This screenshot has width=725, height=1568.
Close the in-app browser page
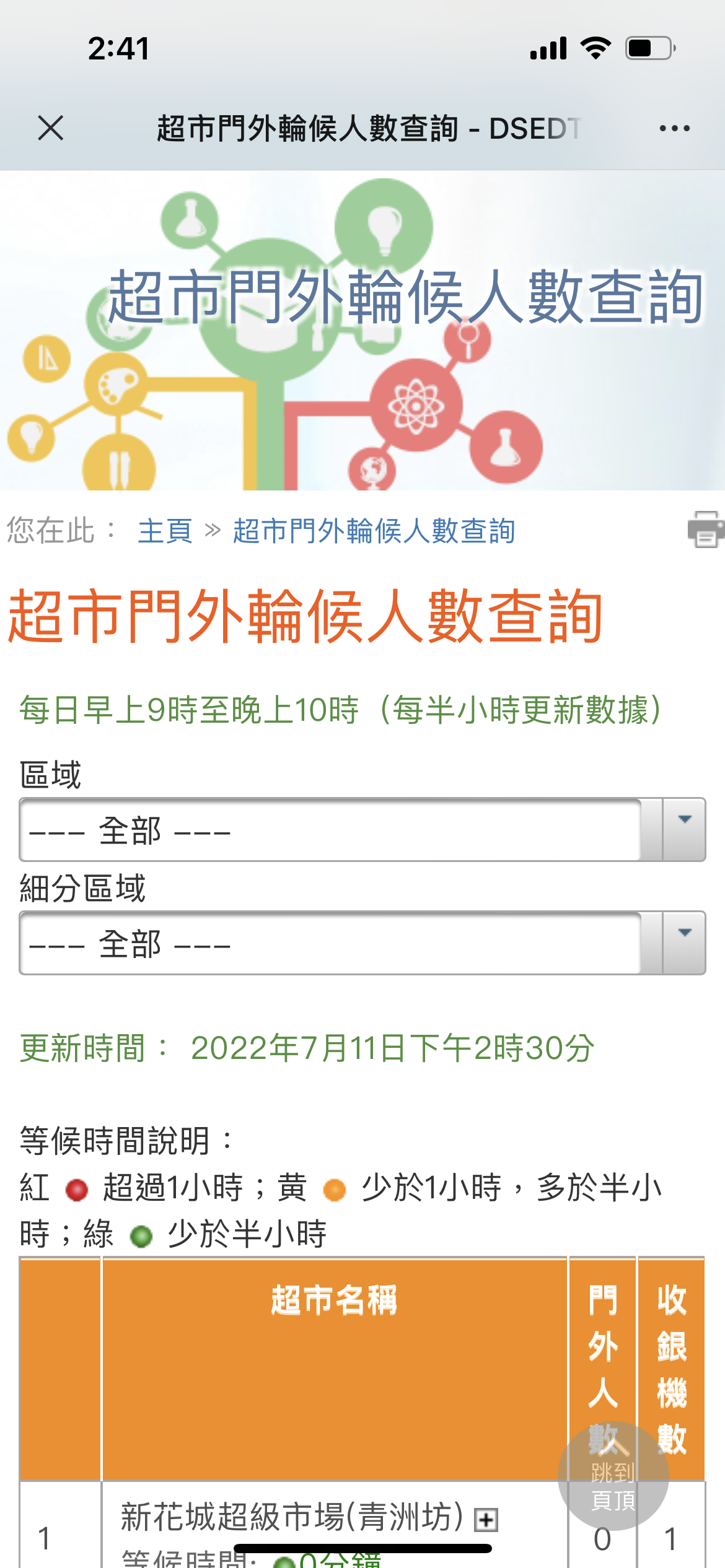pyautogui.click(x=51, y=128)
